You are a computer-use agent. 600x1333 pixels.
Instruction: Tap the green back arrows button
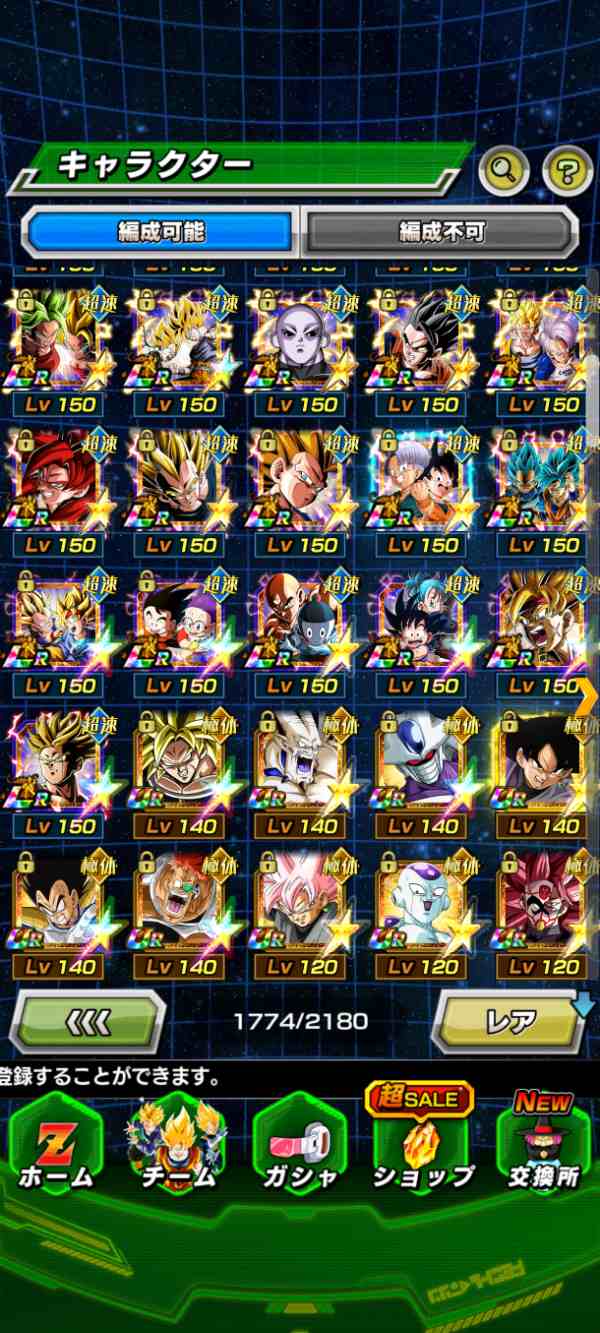click(87, 1021)
